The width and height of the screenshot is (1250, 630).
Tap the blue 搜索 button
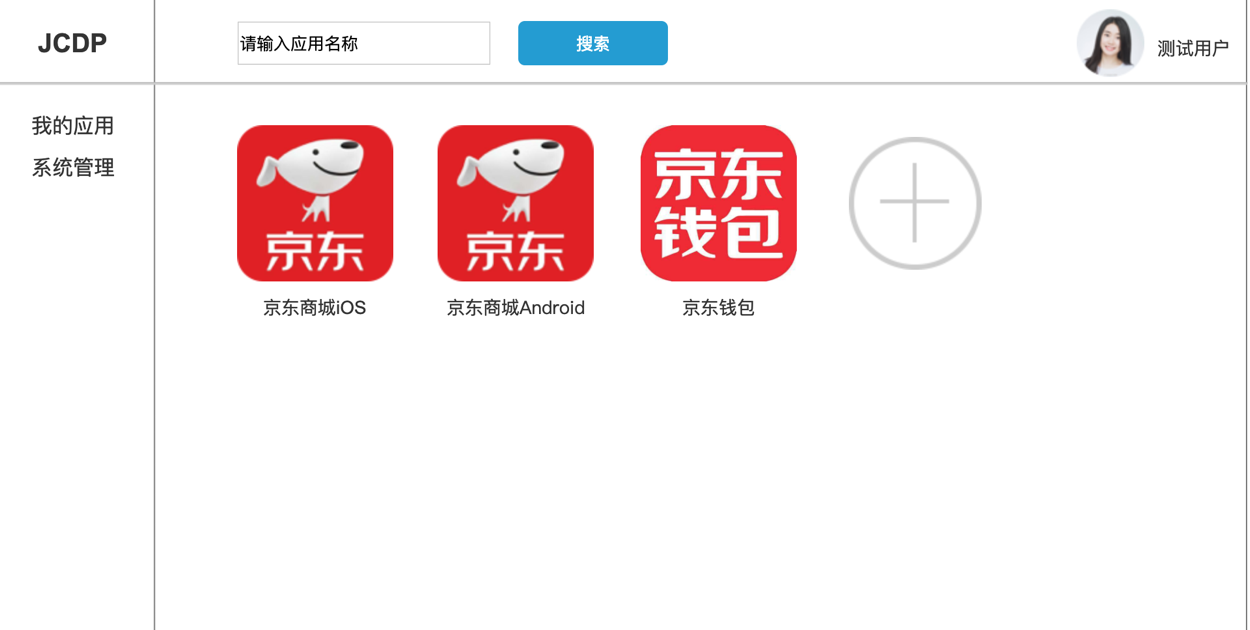tap(592, 44)
